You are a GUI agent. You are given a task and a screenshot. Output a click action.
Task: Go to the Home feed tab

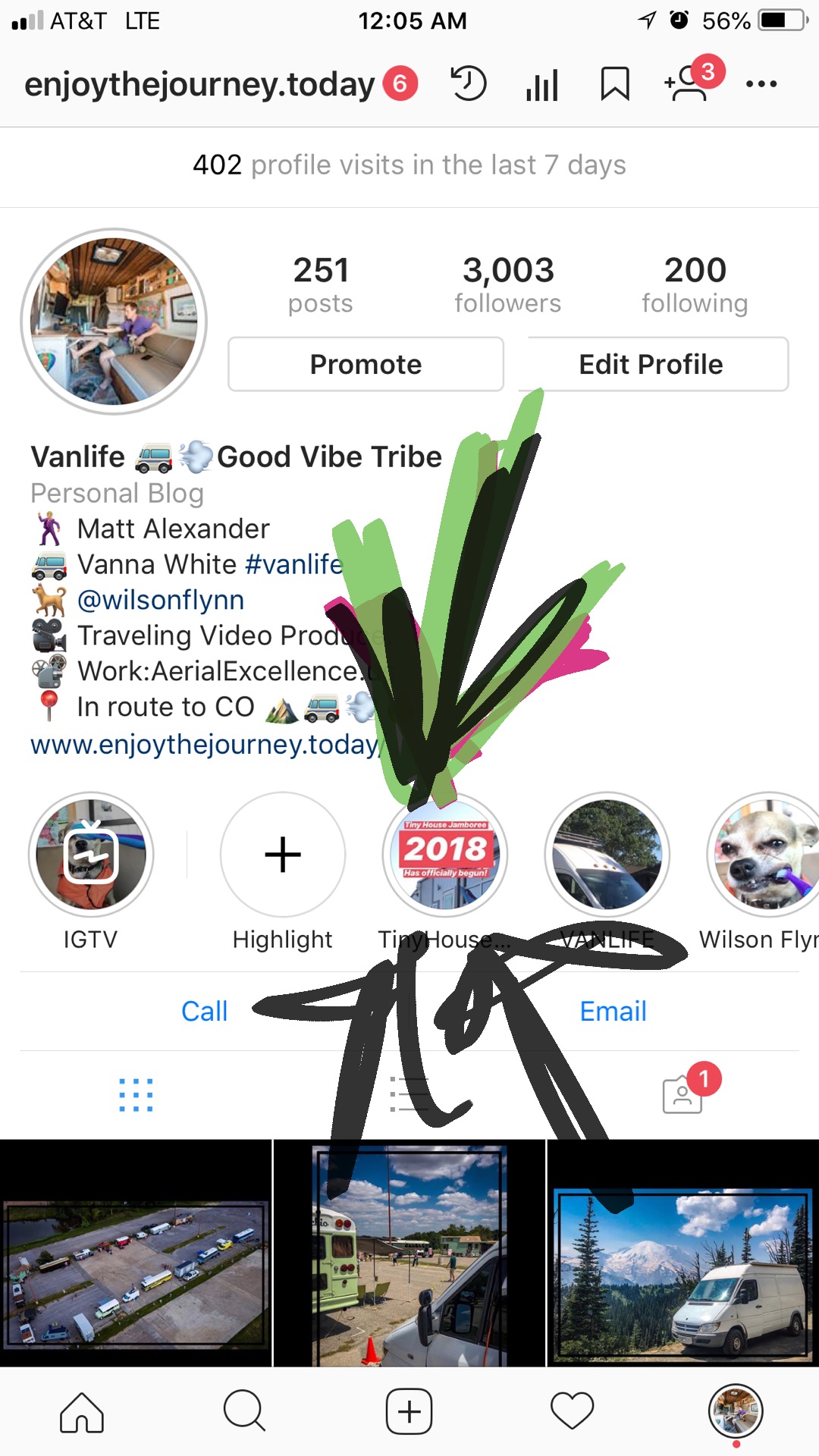pos(82,1412)
